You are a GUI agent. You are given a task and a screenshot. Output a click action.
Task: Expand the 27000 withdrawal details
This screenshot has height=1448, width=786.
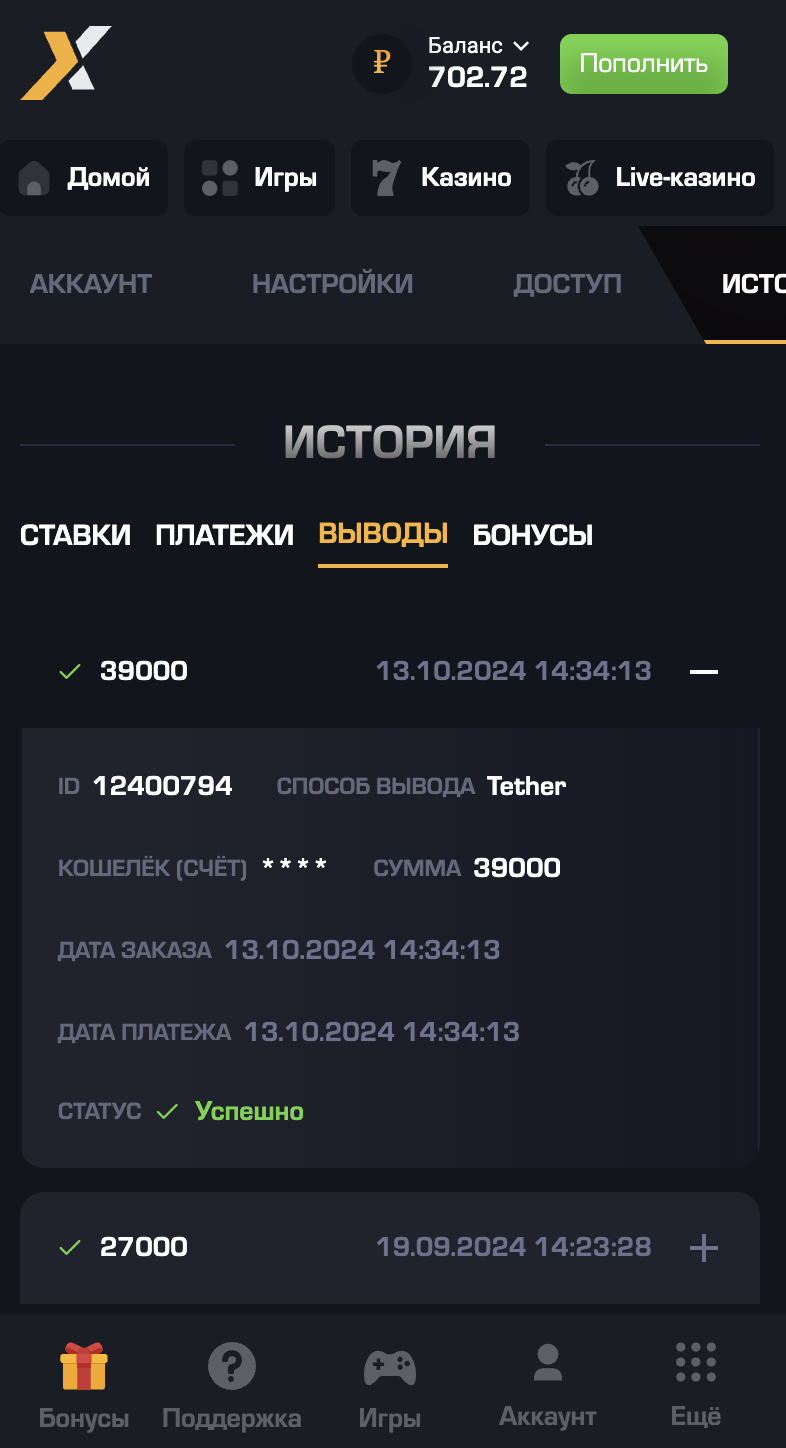[704, 1247]
